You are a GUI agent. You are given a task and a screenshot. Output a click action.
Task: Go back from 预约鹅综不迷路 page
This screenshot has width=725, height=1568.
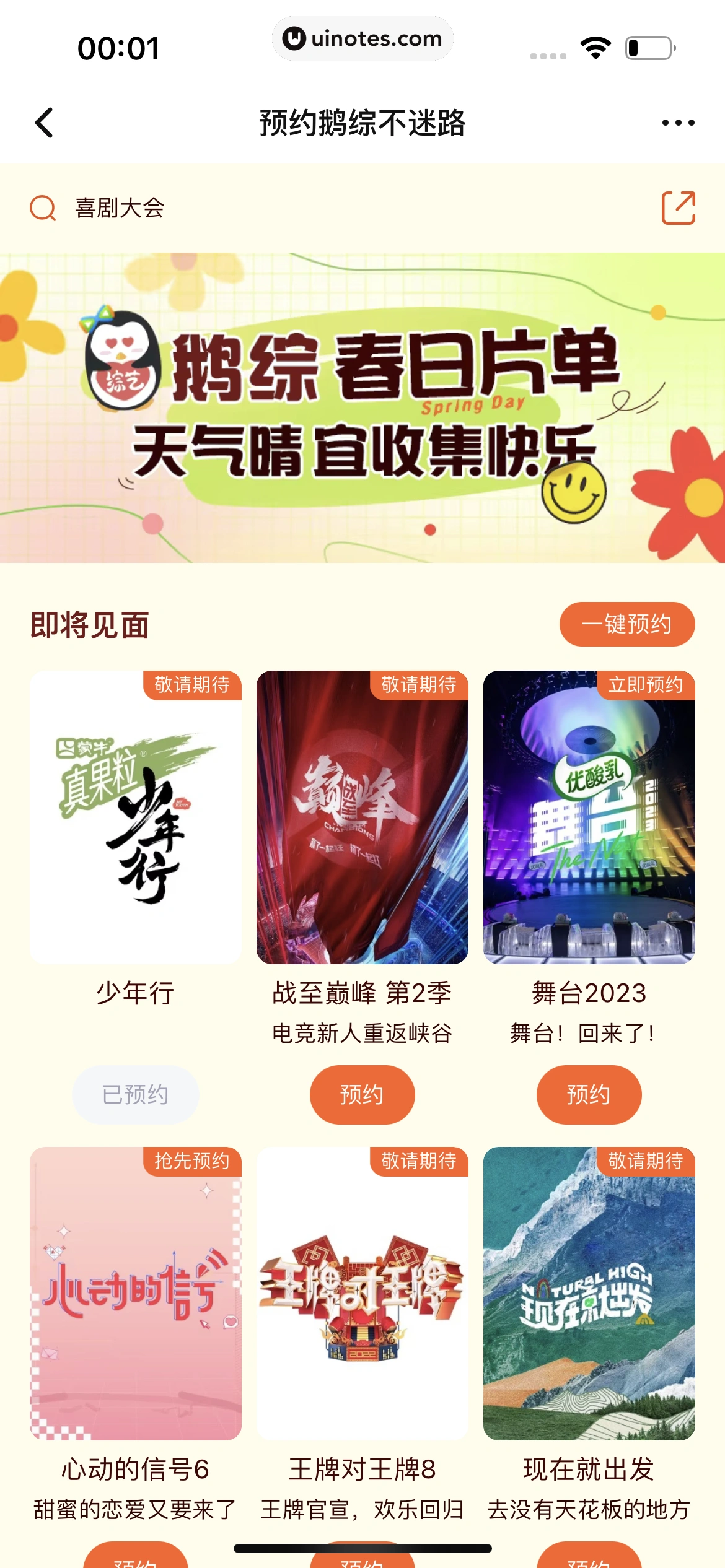45,123
